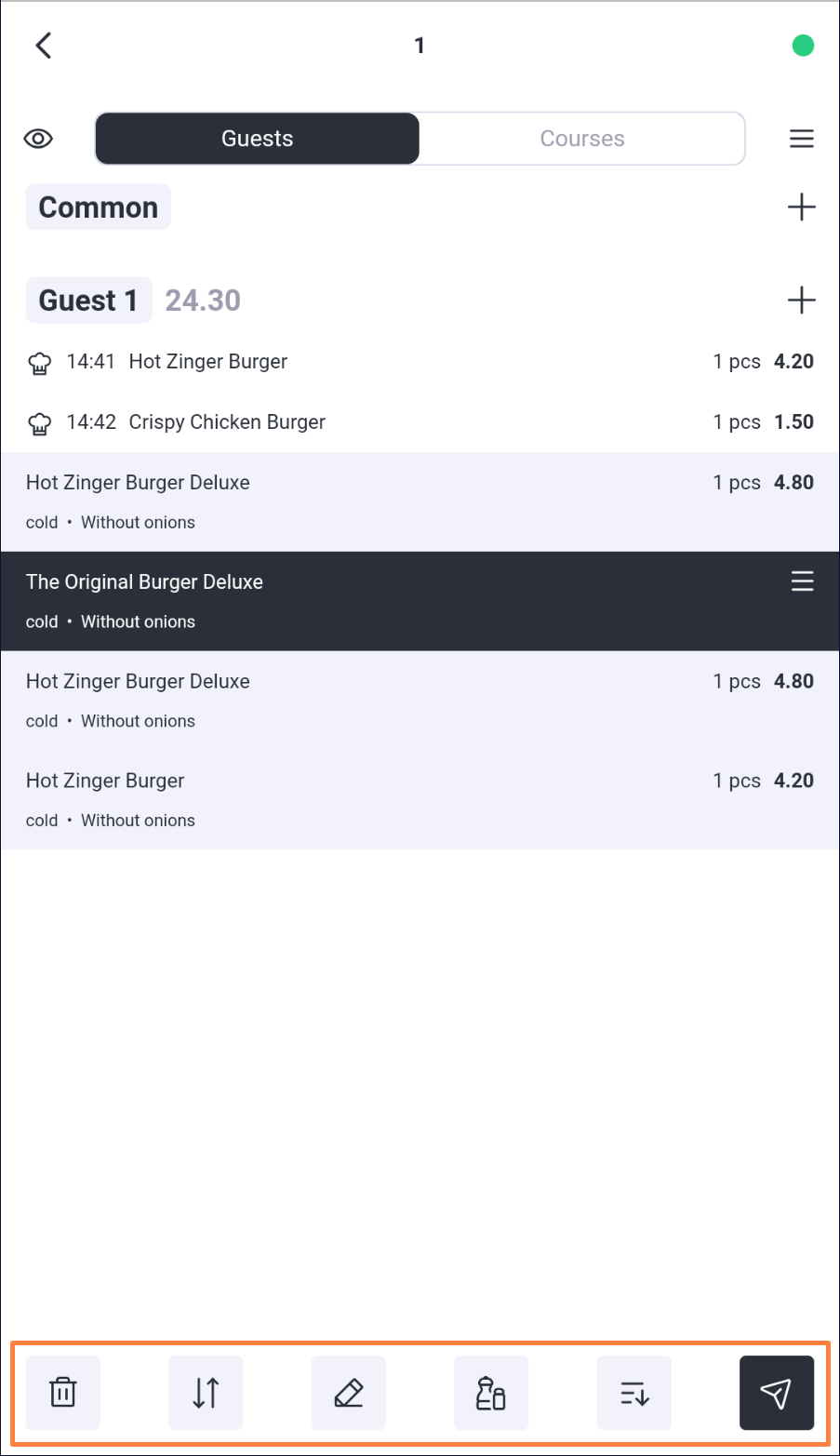Go back using the top-left arrow

click(x=43, y=46)
